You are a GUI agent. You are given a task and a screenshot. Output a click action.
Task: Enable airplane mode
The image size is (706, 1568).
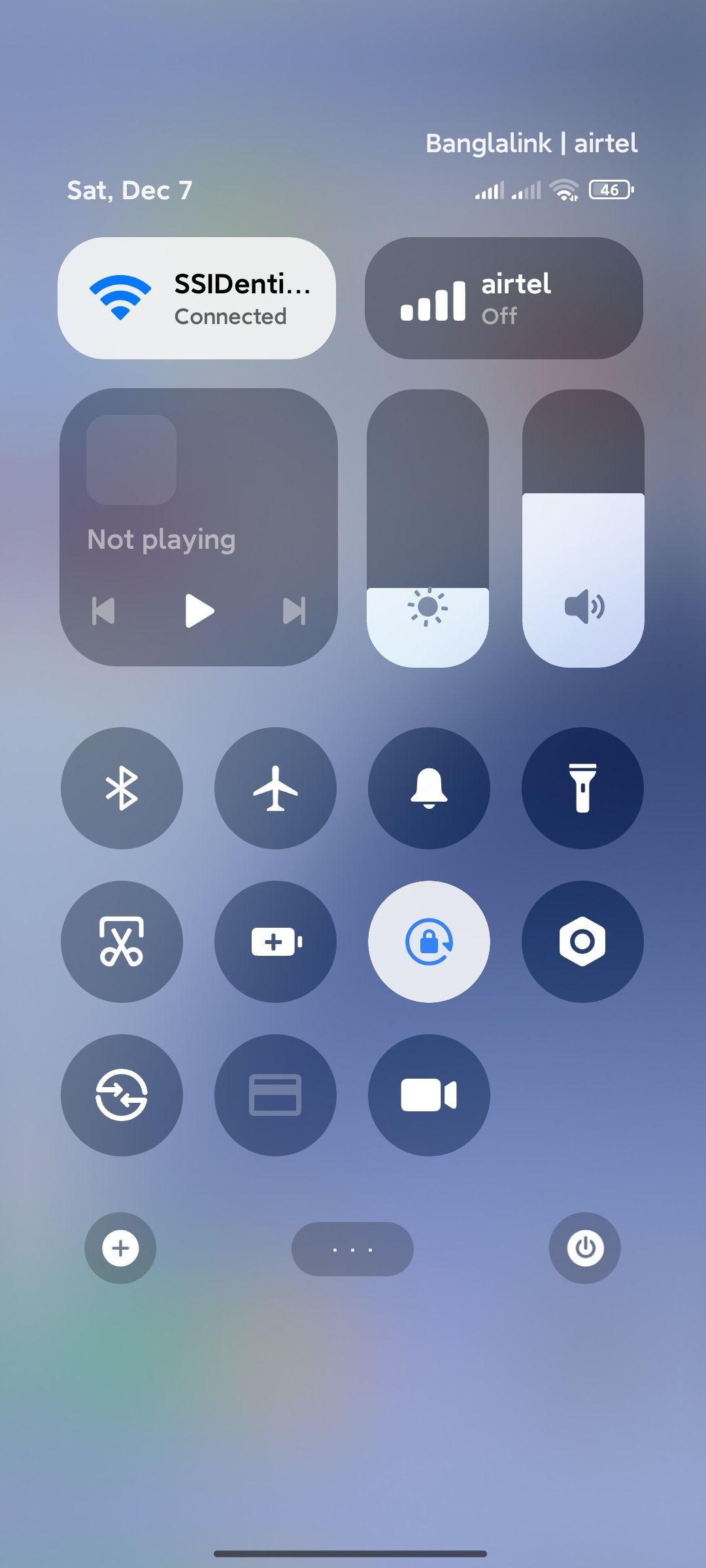click(275, 788)
